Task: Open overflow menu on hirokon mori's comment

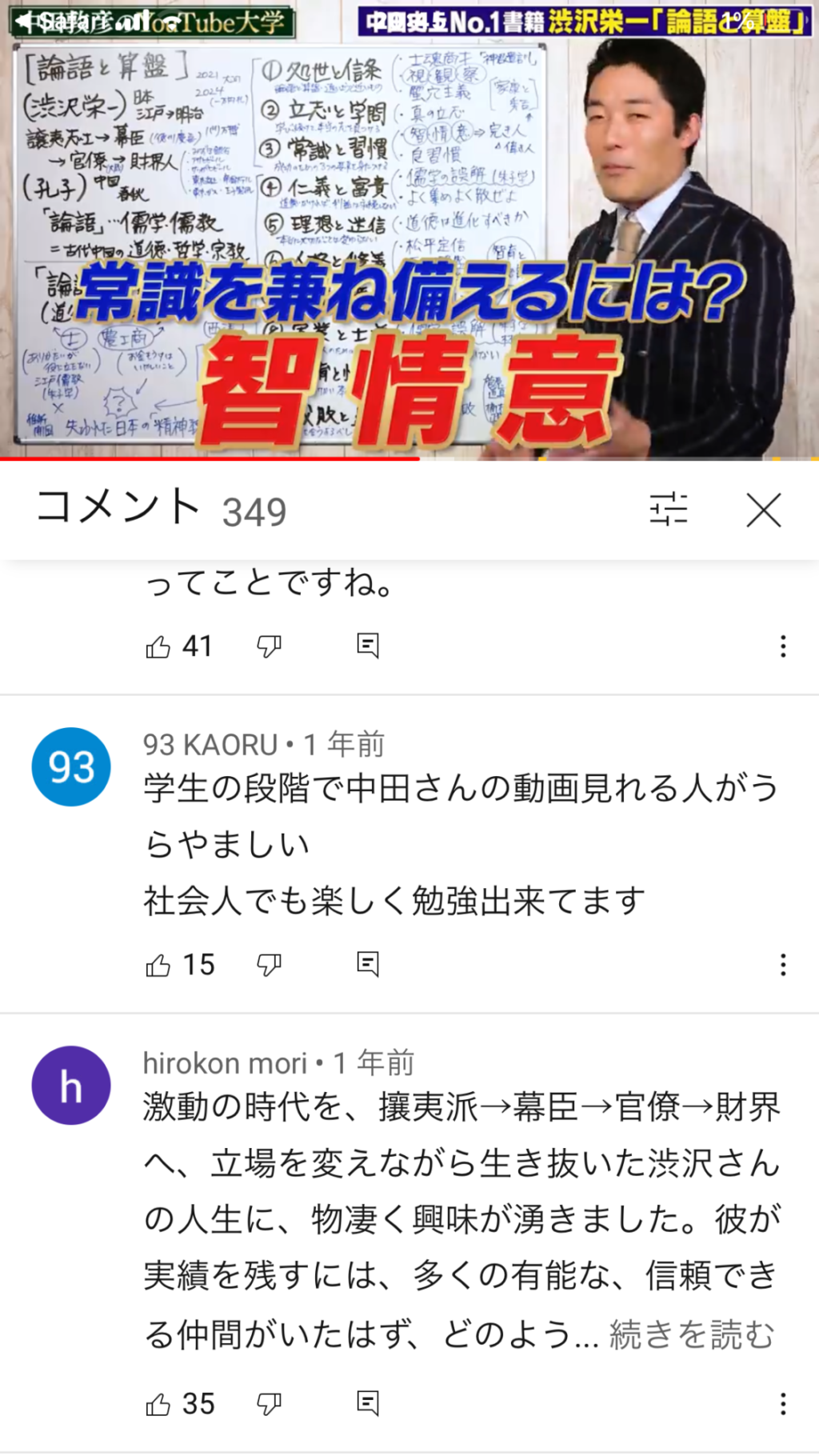Action: click(x=783, y=1404)
